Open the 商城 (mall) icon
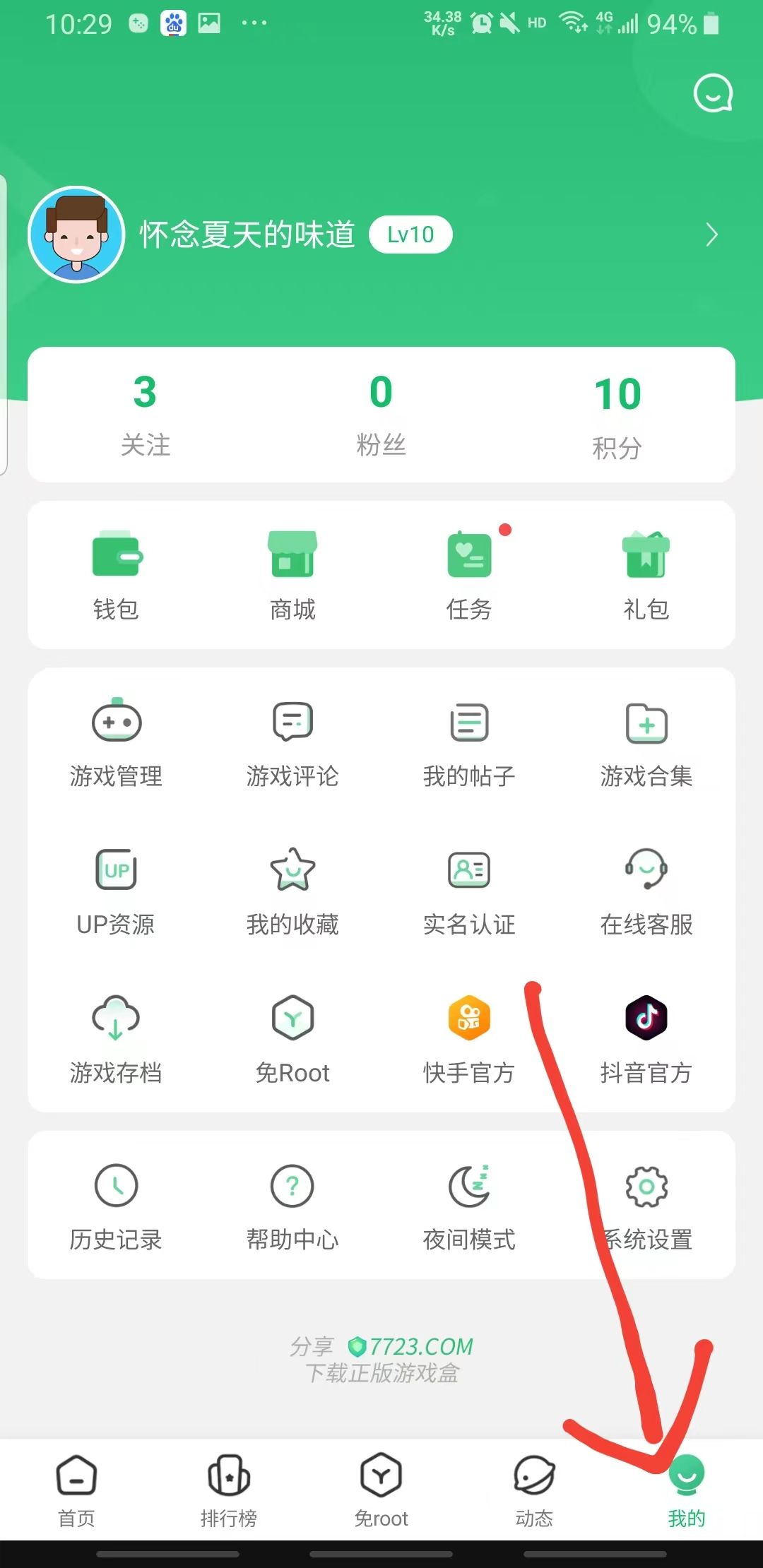This screenshot has width=763, height=1568. pos(292,572)
